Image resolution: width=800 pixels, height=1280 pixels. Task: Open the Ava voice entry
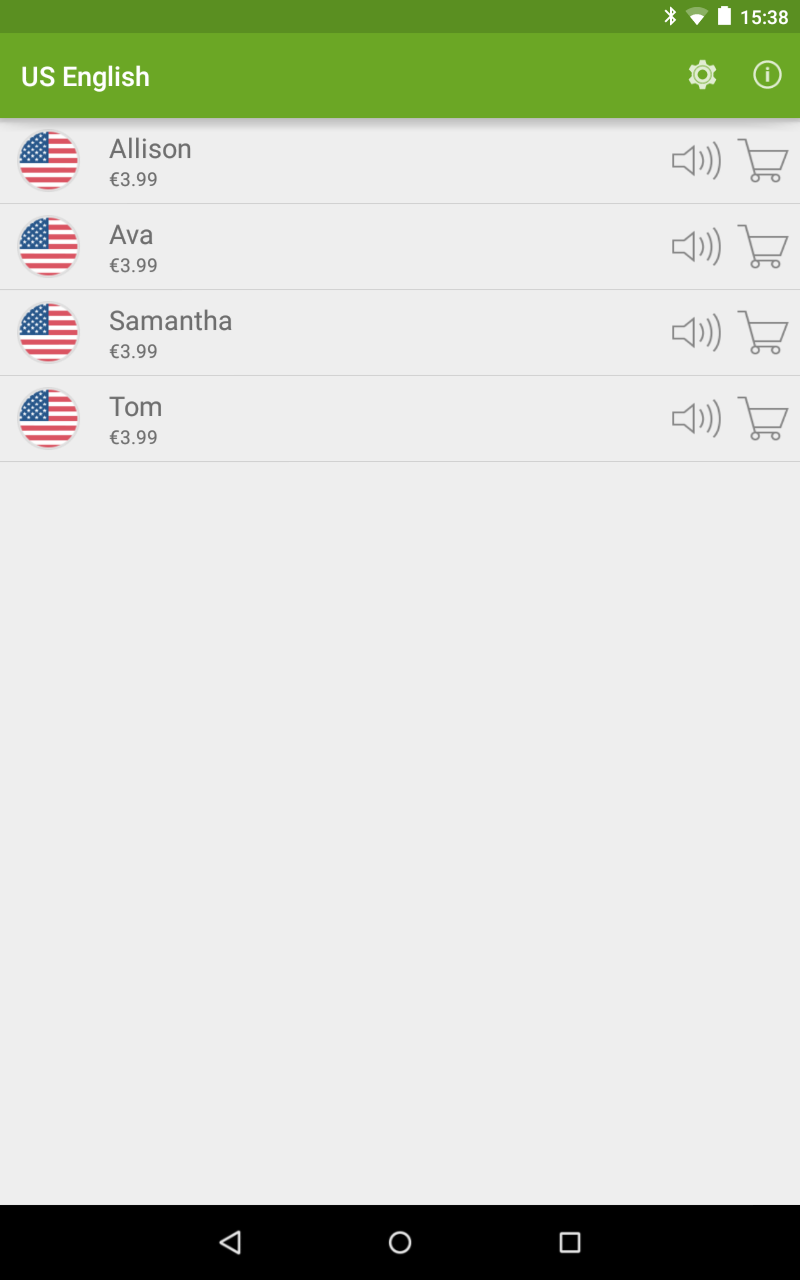tap(300, 247)
